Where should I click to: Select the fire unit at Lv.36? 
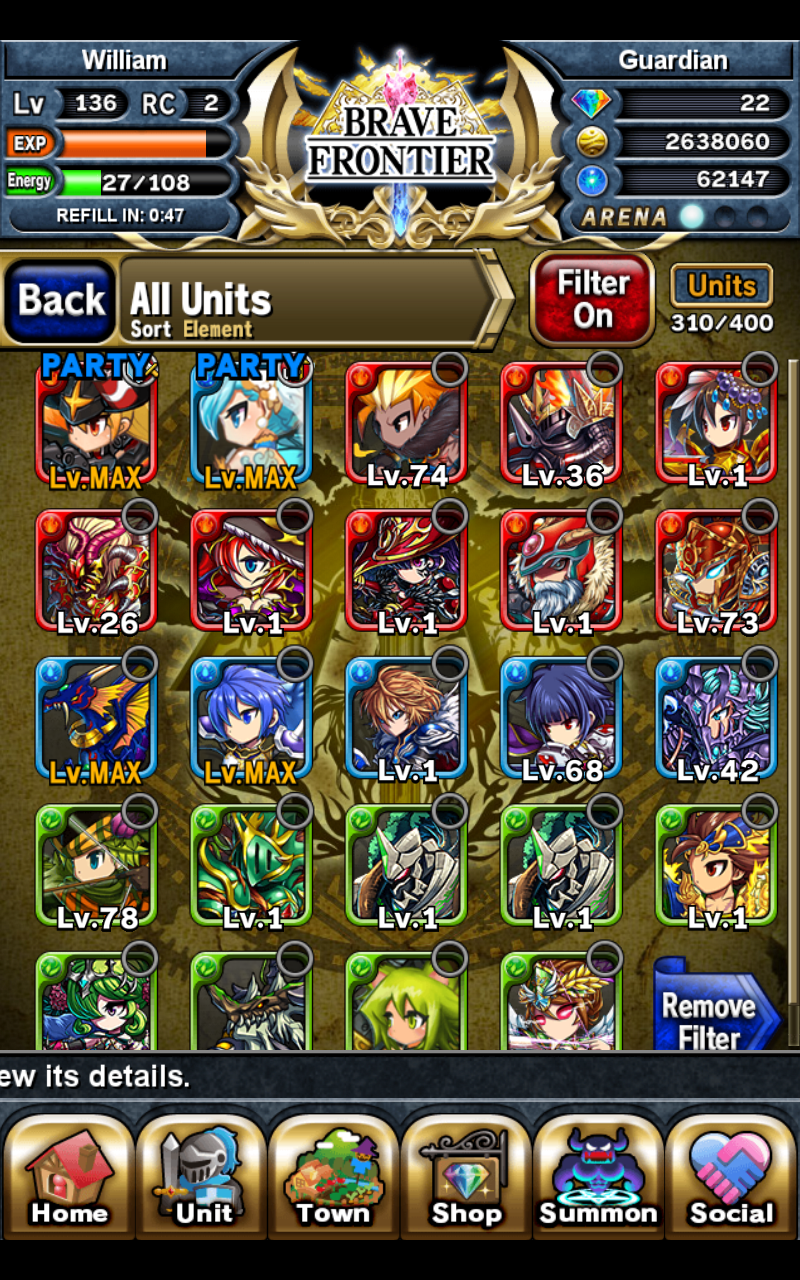pyautogui.click(x=561, y=424)
